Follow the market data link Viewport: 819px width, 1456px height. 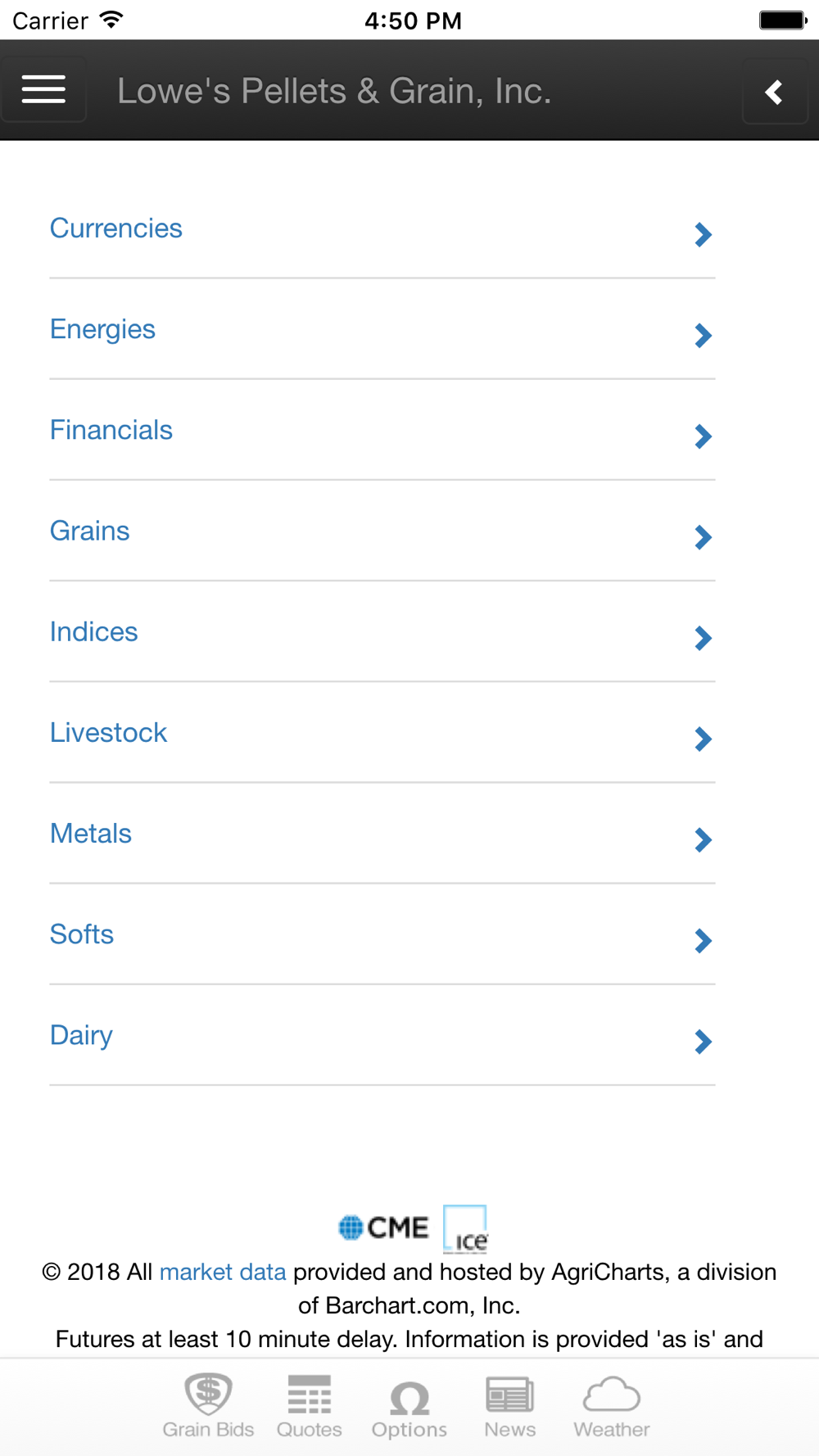click(x=223, y=1272)
